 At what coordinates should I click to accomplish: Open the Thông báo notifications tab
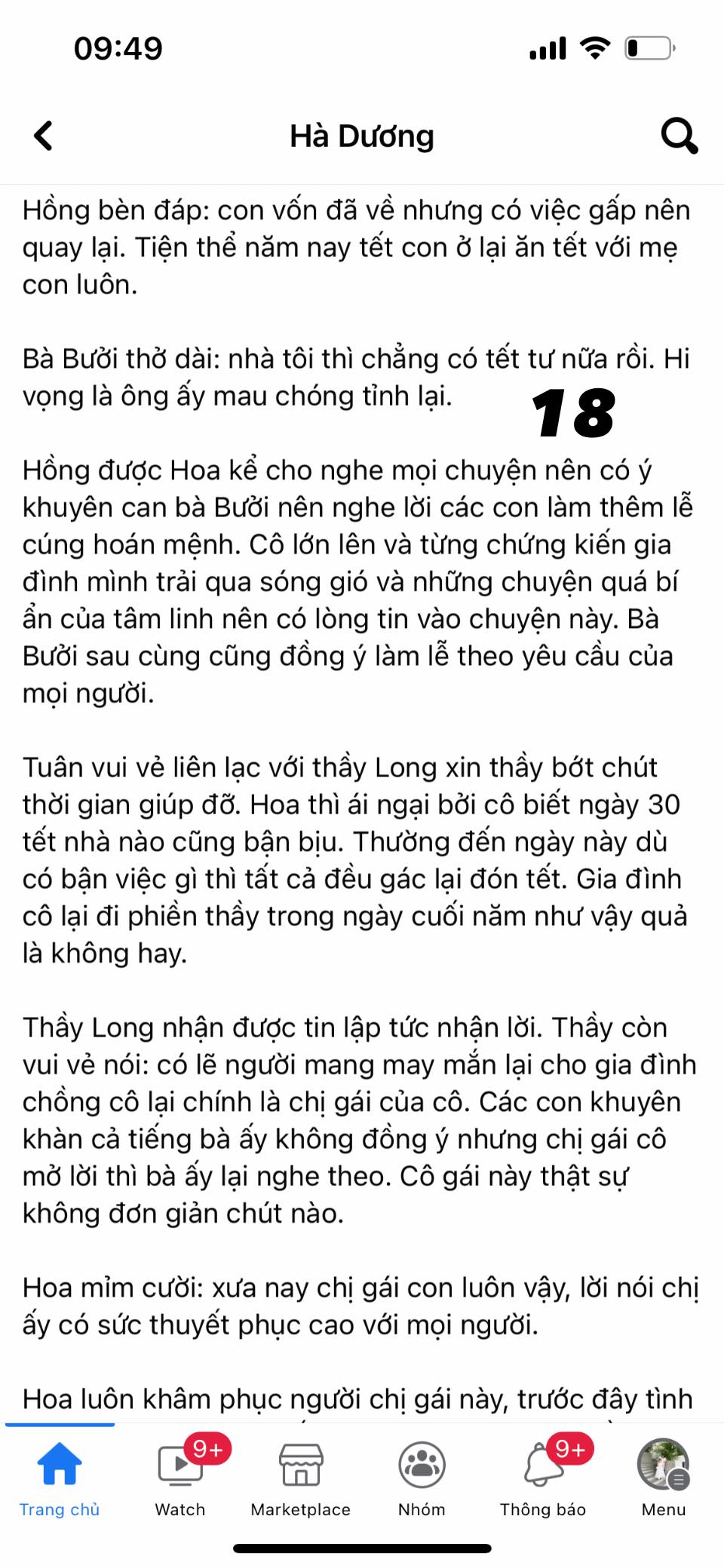click(543, 1478)
